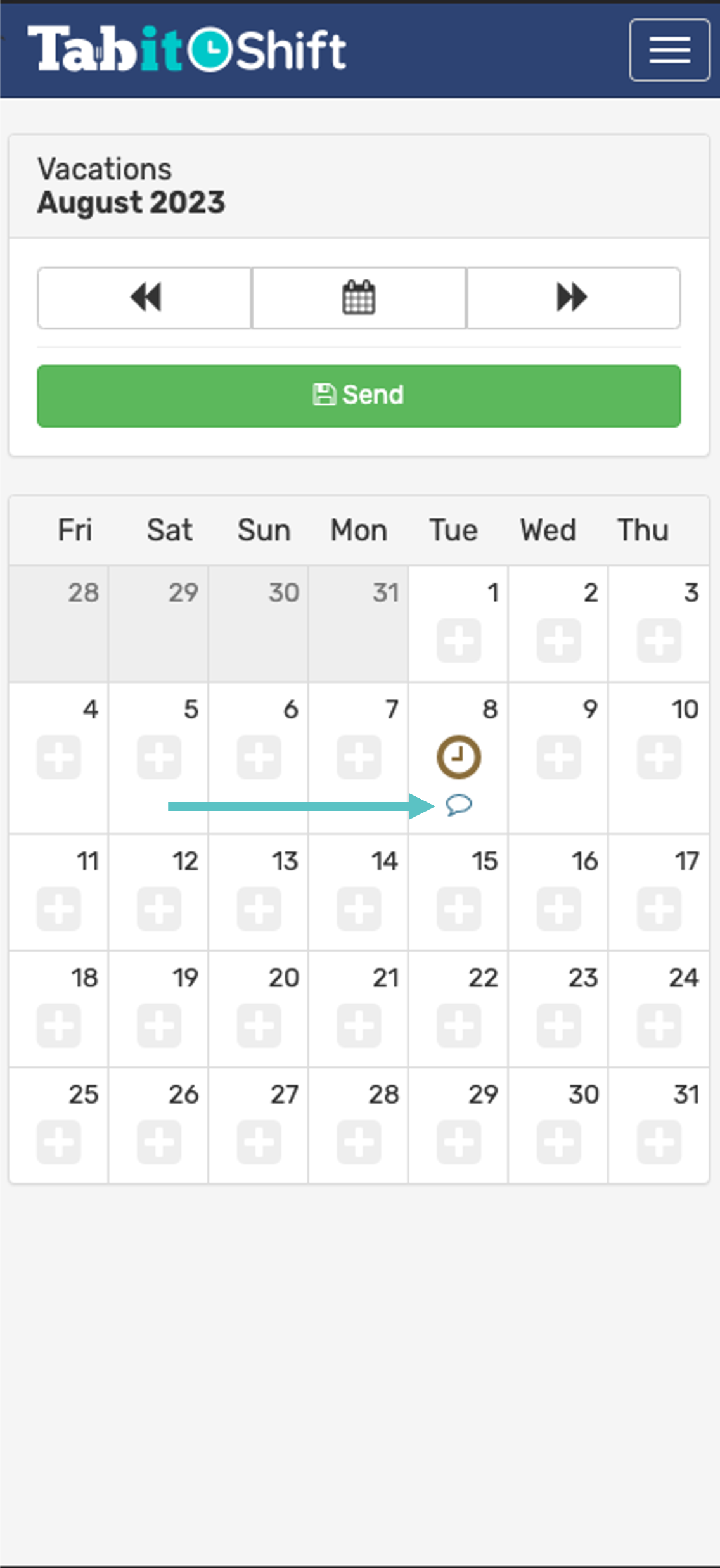
Task: Click the August 2023 label
Action: click(131, 202)
